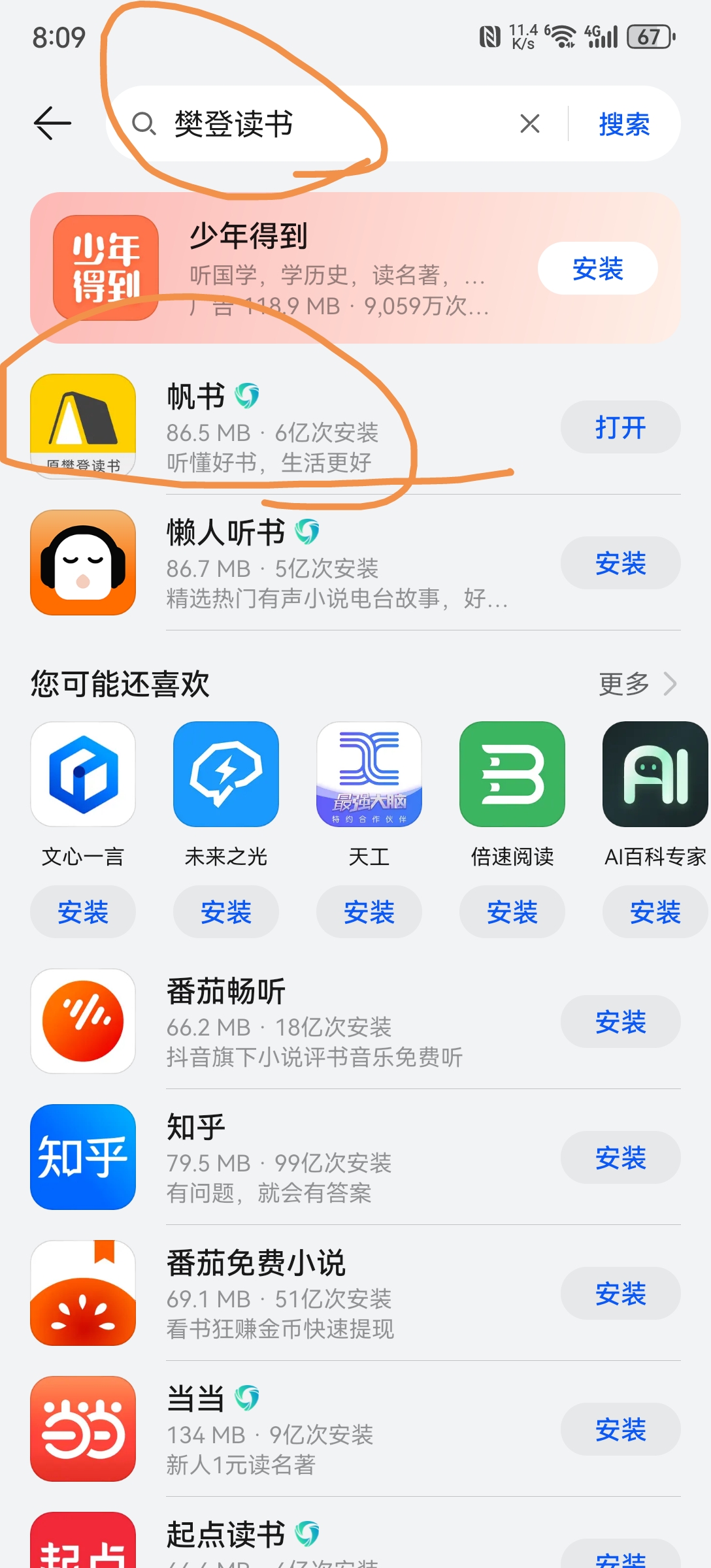Install 番茄畅听
This screenshot has height=1568, width=711.
coord(620,1022)
